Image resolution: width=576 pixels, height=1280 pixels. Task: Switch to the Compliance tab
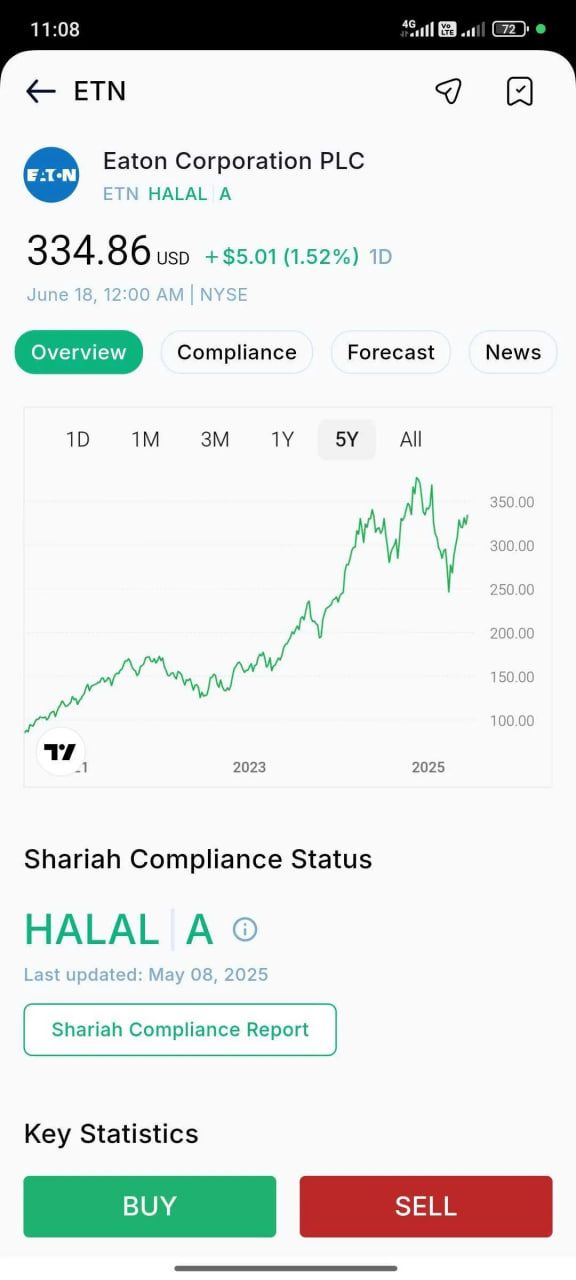(x=237, y=352)
